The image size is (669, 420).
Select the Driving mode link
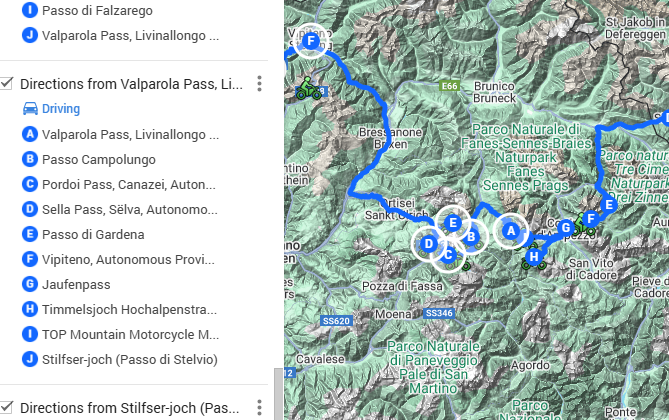coord(60,109)
